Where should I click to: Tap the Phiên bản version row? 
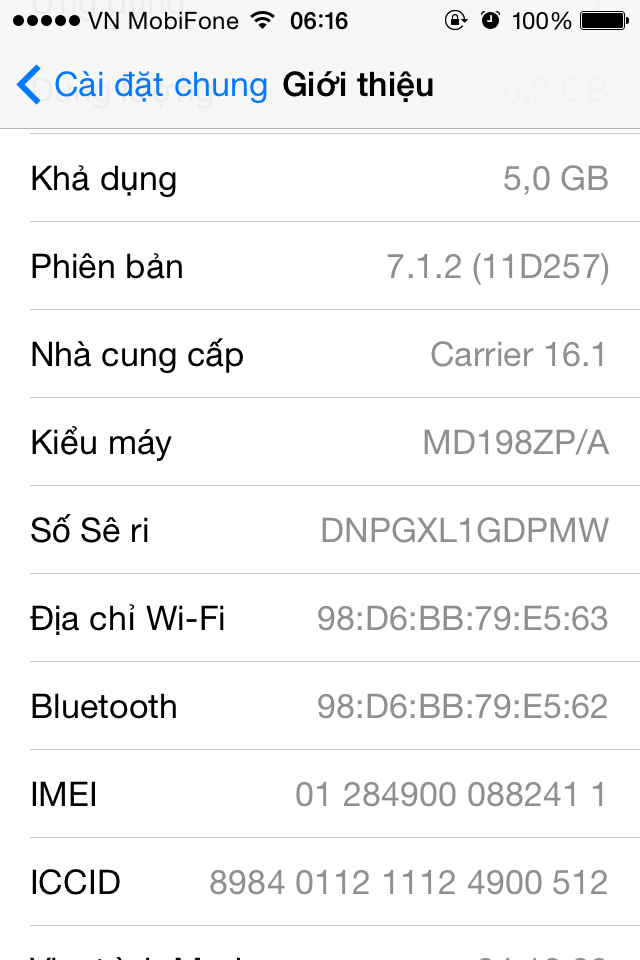click(320, 266)
